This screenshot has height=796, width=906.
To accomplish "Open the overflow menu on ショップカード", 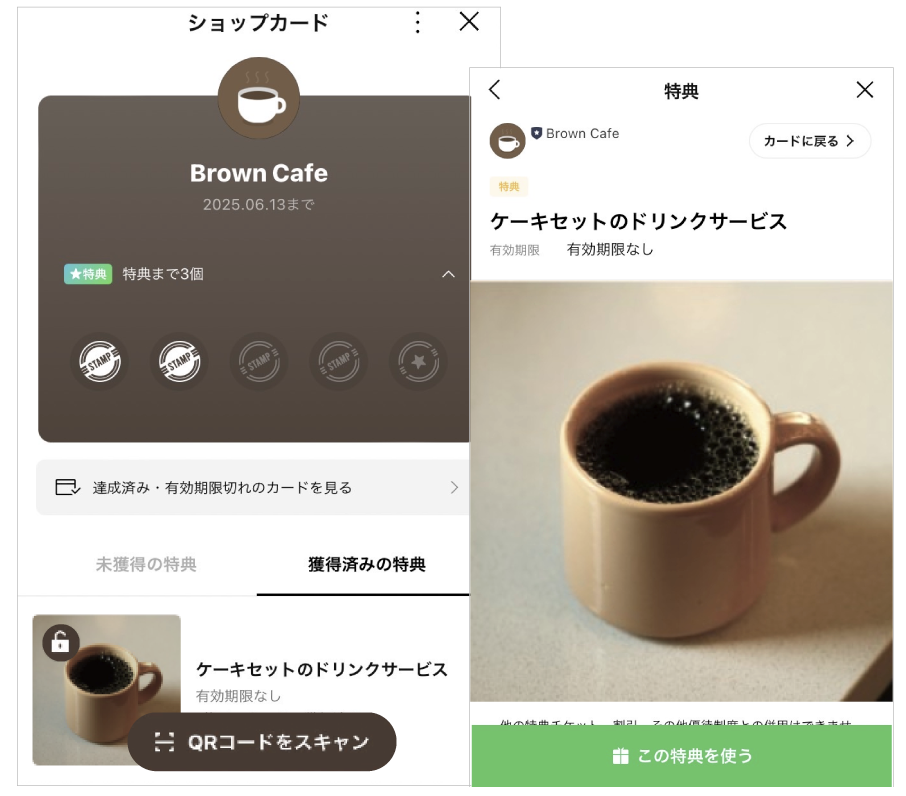I will coord(418,22).
